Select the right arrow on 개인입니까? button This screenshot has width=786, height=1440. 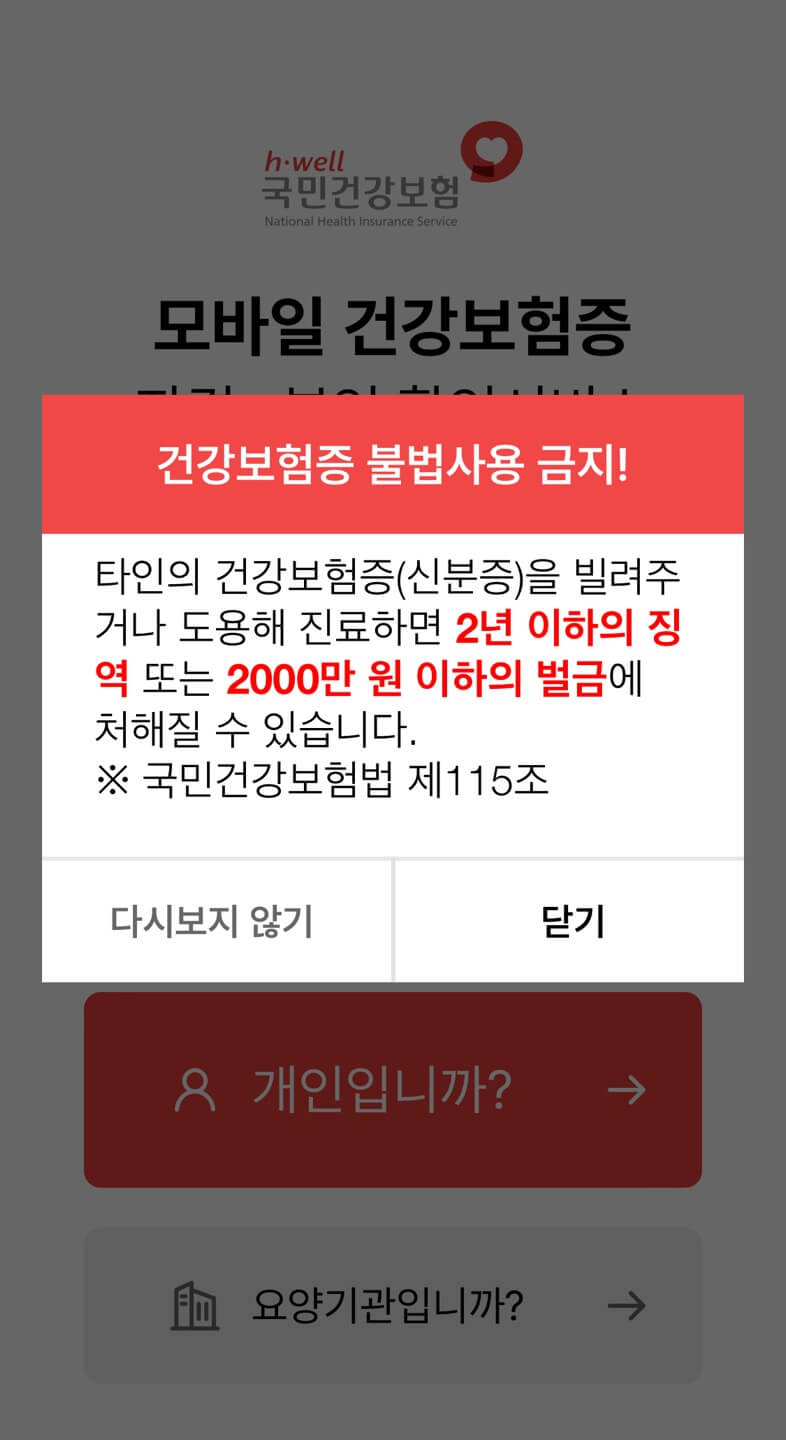[625, 1090]
